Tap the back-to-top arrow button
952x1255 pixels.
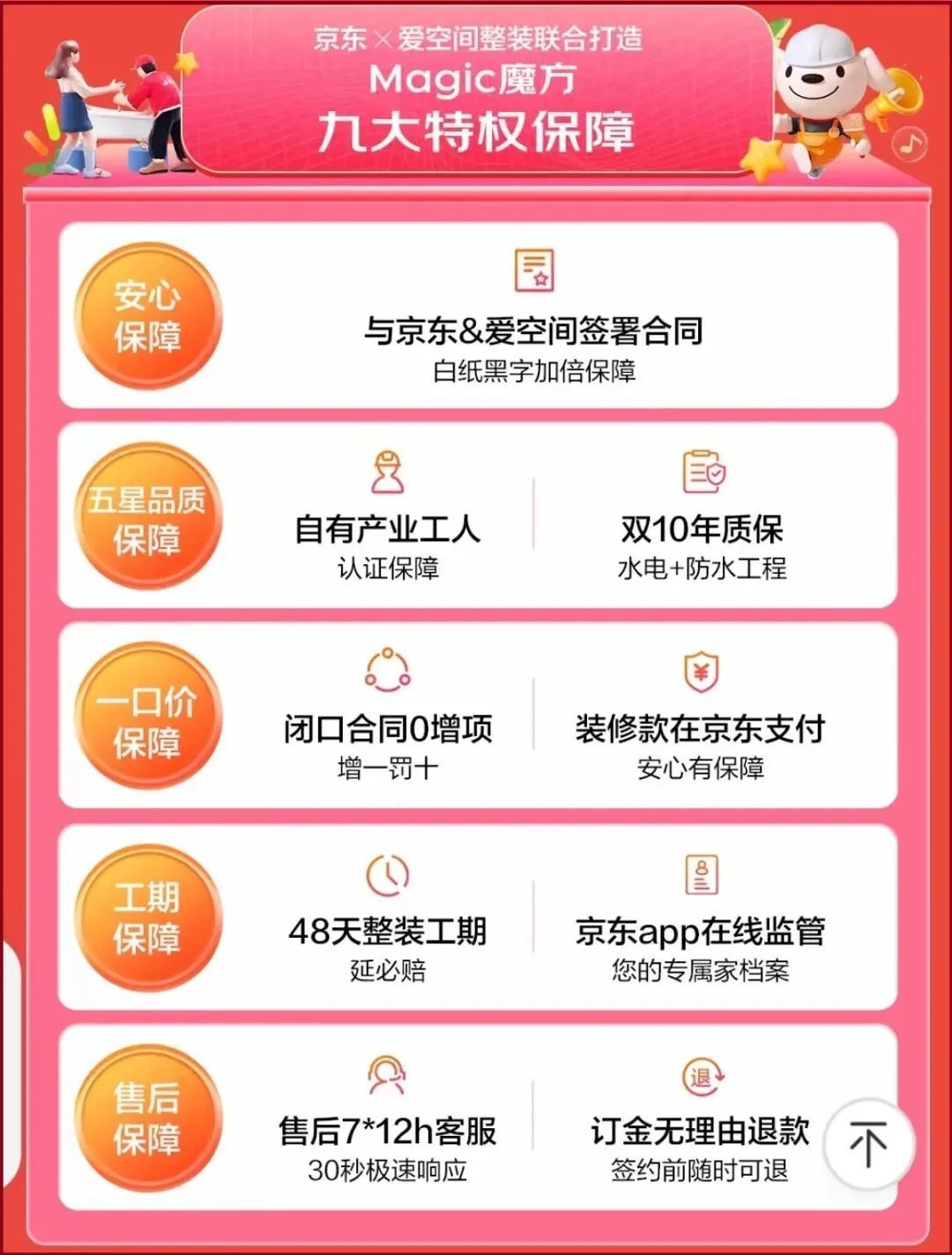(868, 1144)
